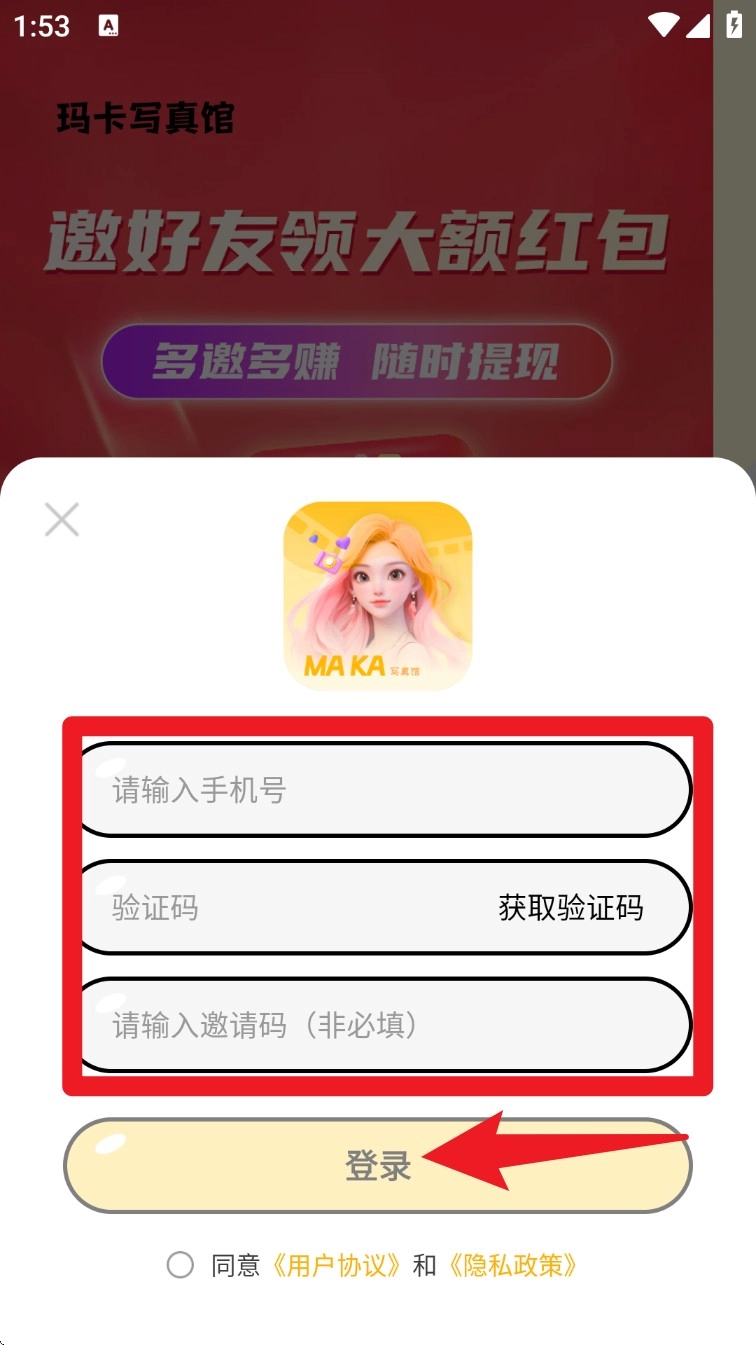The image size is (756, 1345).
Task: Focus the verification code field
Action: click(x=280, y=908)
